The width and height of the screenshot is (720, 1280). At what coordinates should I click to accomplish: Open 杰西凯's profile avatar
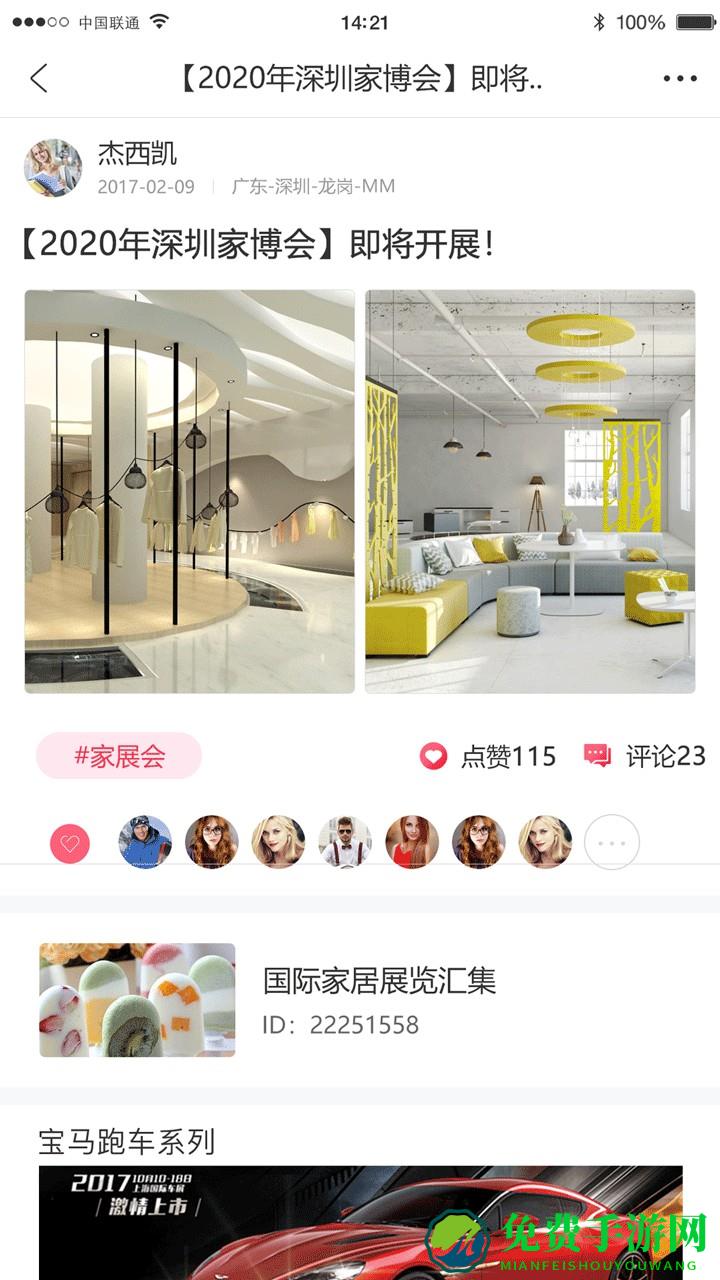point(52,168)
